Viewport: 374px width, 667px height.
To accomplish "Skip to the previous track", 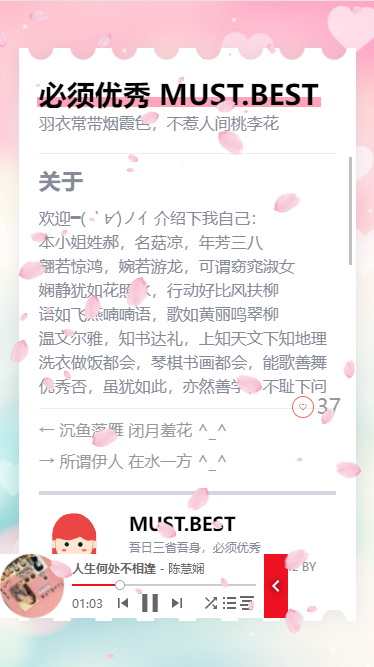I will pos(123,603).
